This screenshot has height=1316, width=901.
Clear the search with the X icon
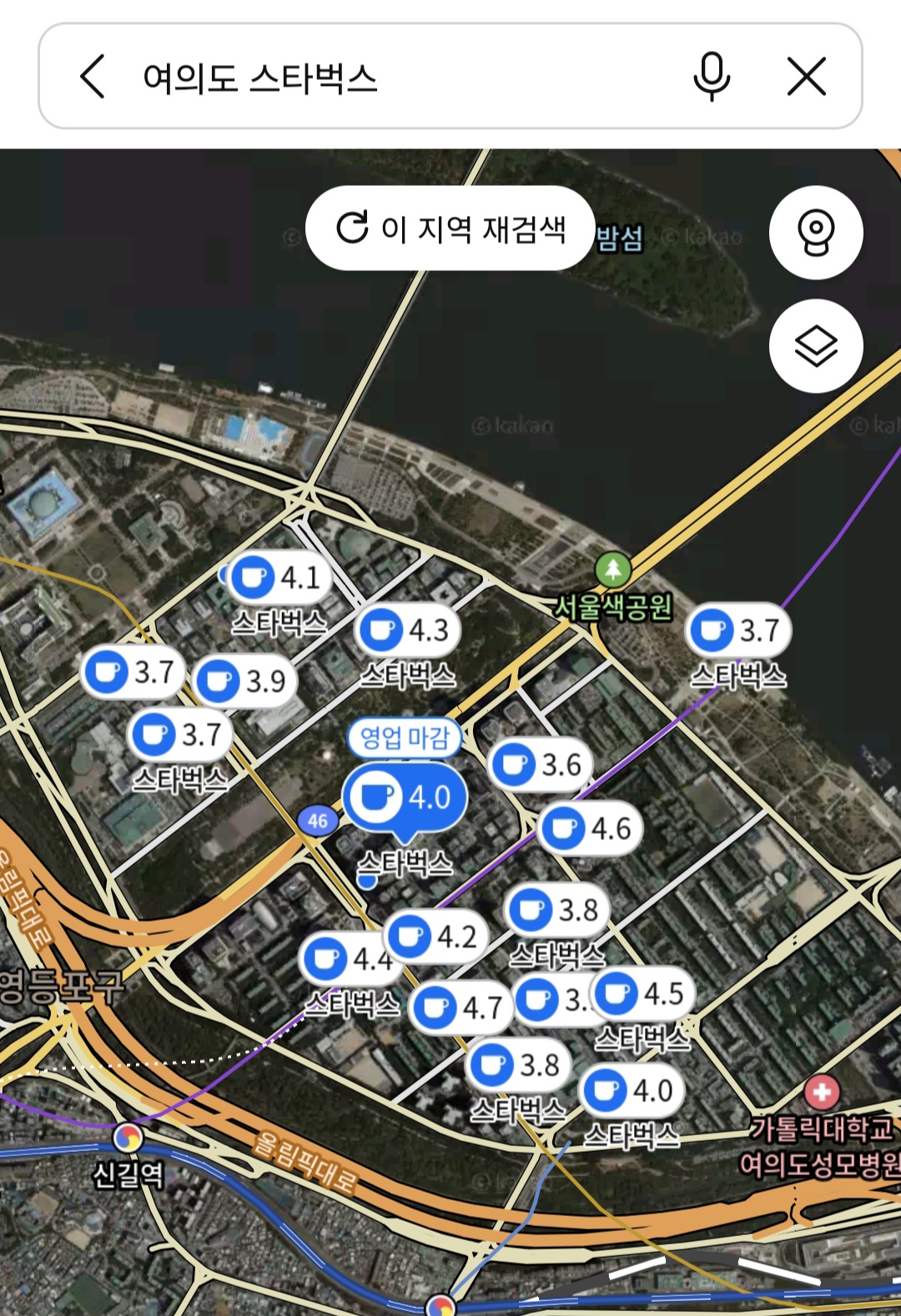807,77
